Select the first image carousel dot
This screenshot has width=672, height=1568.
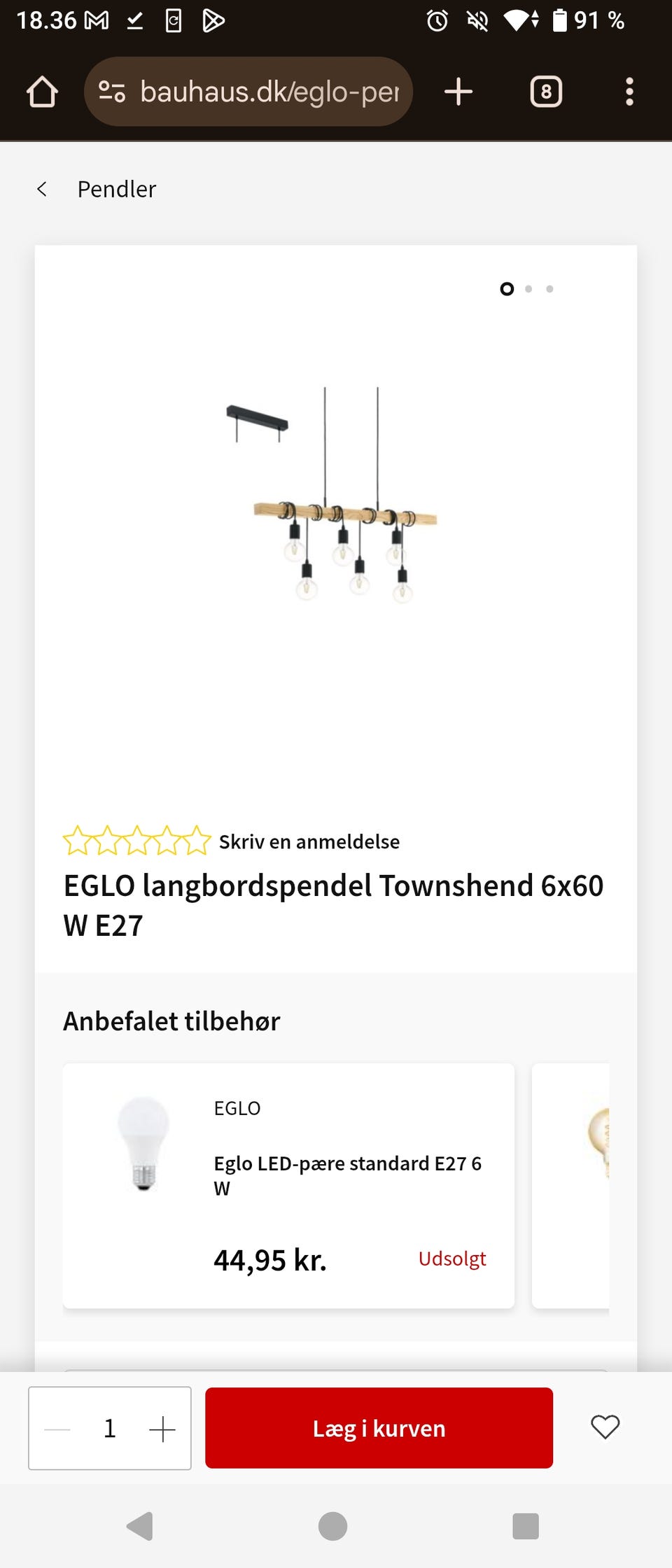(x=506, y=288)
